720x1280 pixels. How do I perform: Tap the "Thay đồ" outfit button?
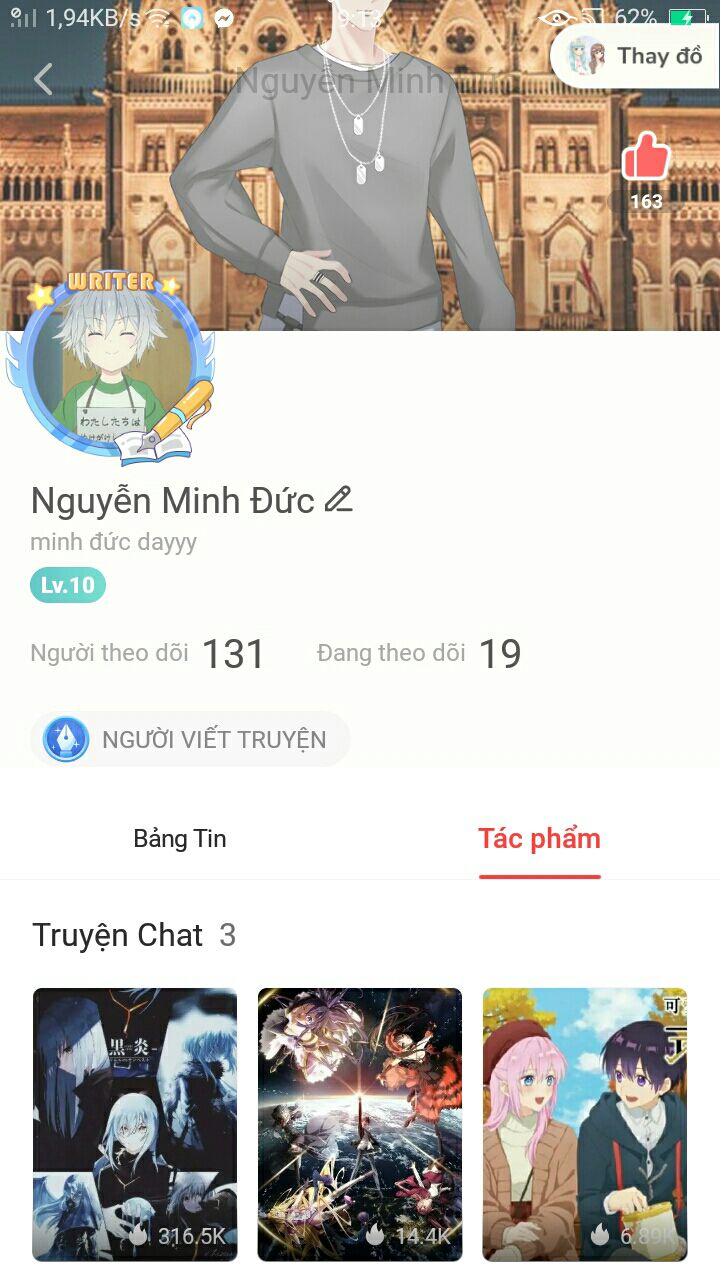636,56
